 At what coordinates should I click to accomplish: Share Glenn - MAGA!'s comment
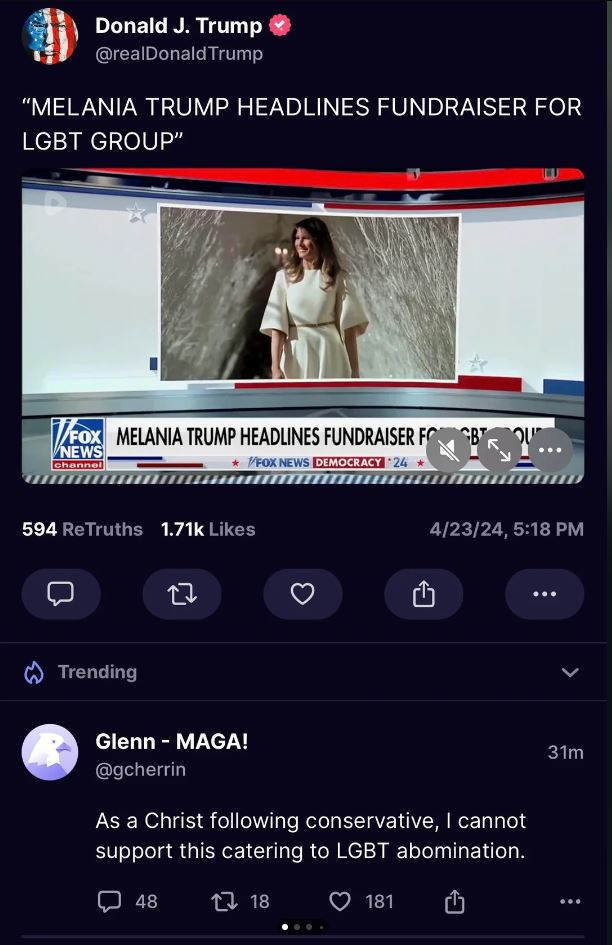pyautogui.click(x=454, y=901)
